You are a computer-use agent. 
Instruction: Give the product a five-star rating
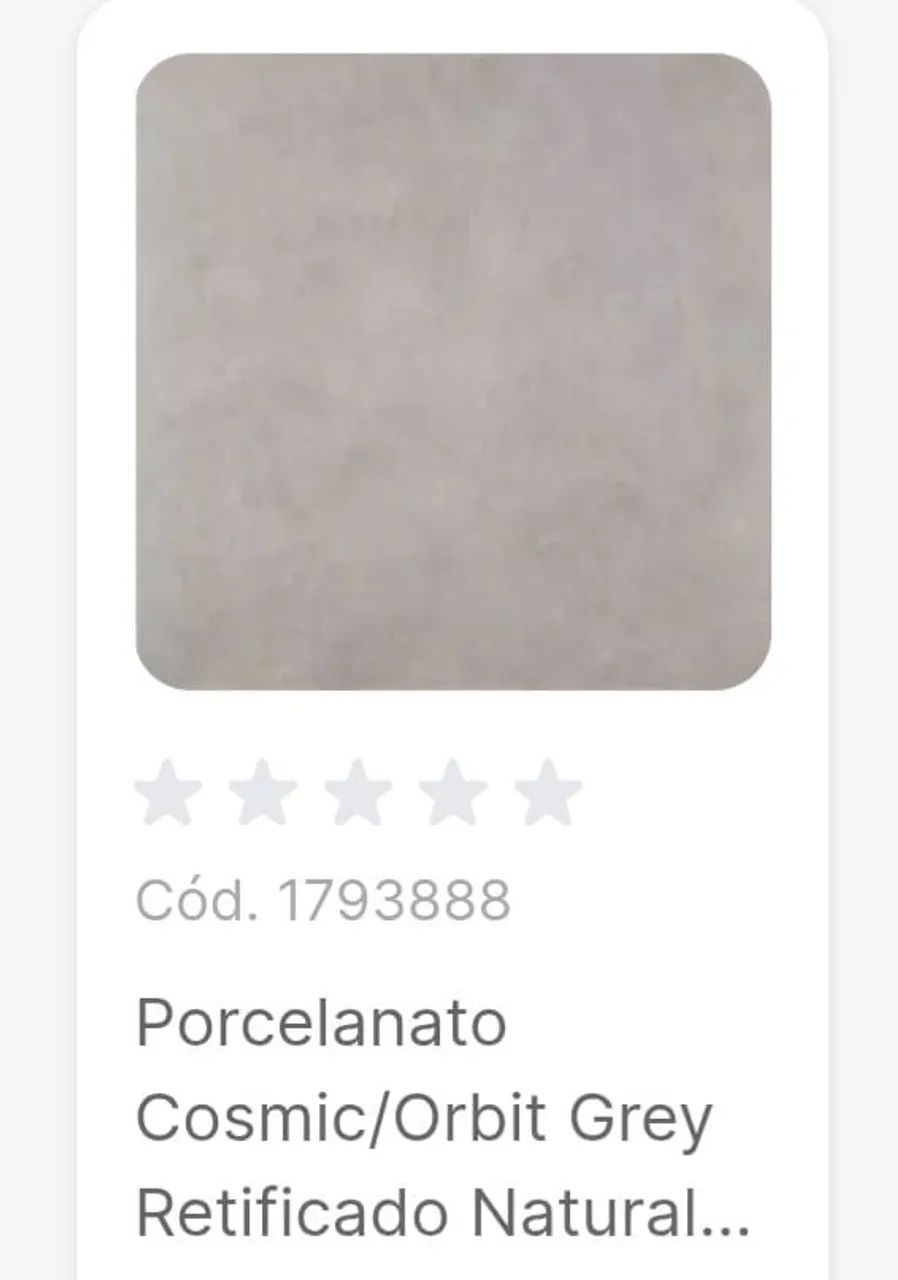pos(544,793)
